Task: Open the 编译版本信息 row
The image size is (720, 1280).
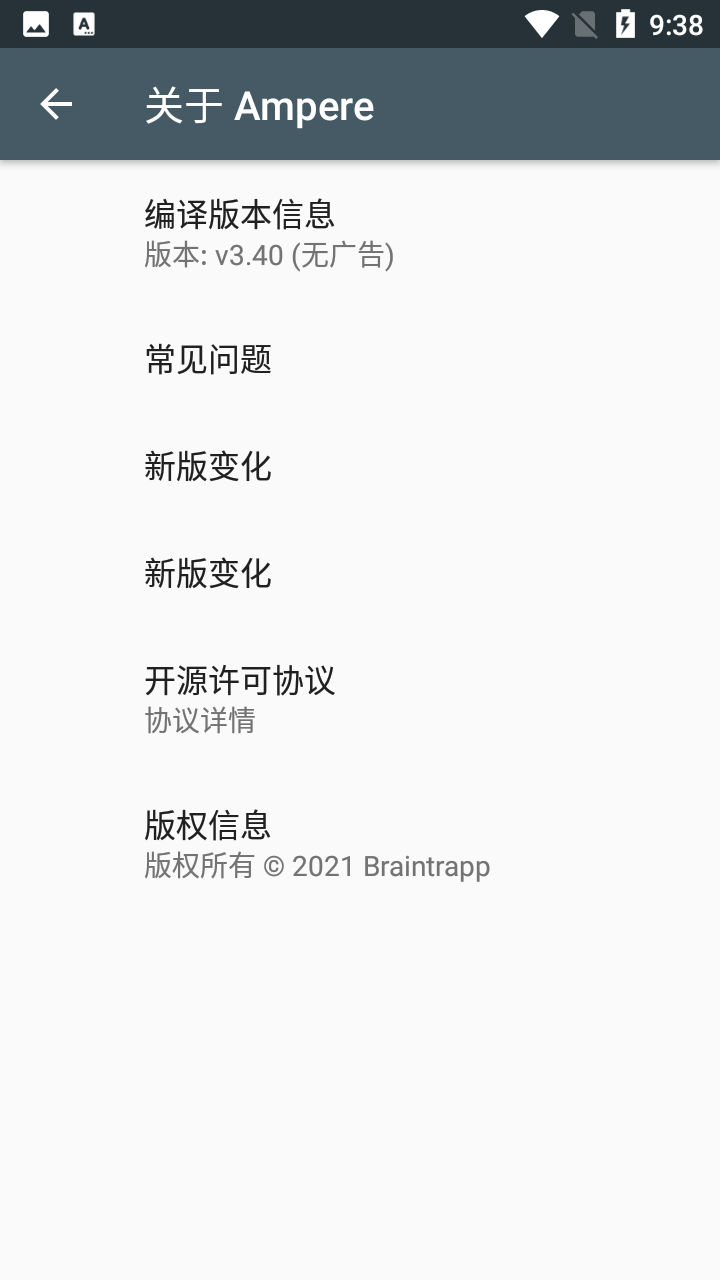Action: [x=360, y=233]
